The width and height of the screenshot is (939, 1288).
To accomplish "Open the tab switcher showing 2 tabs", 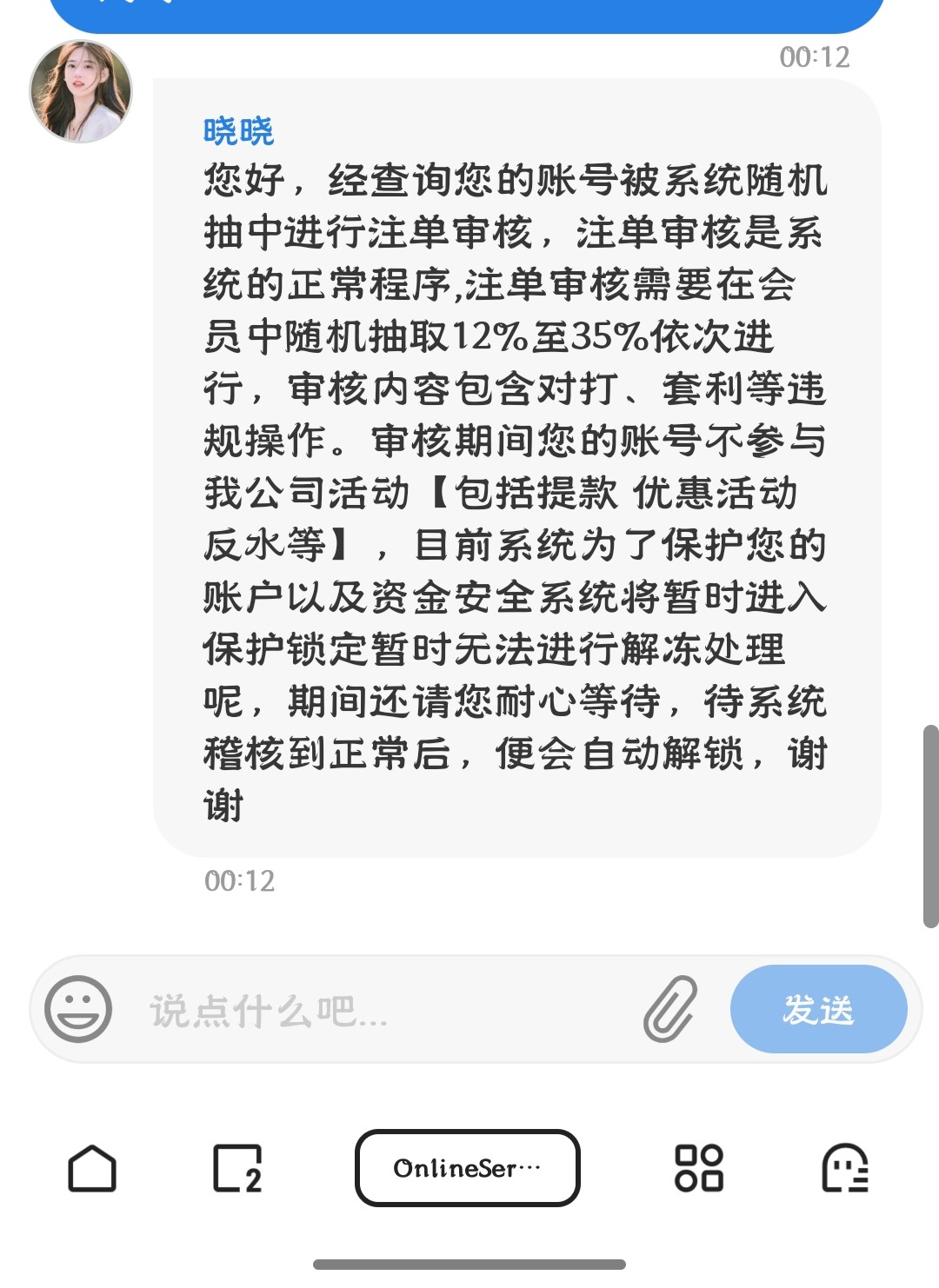I will point(237,1168).
